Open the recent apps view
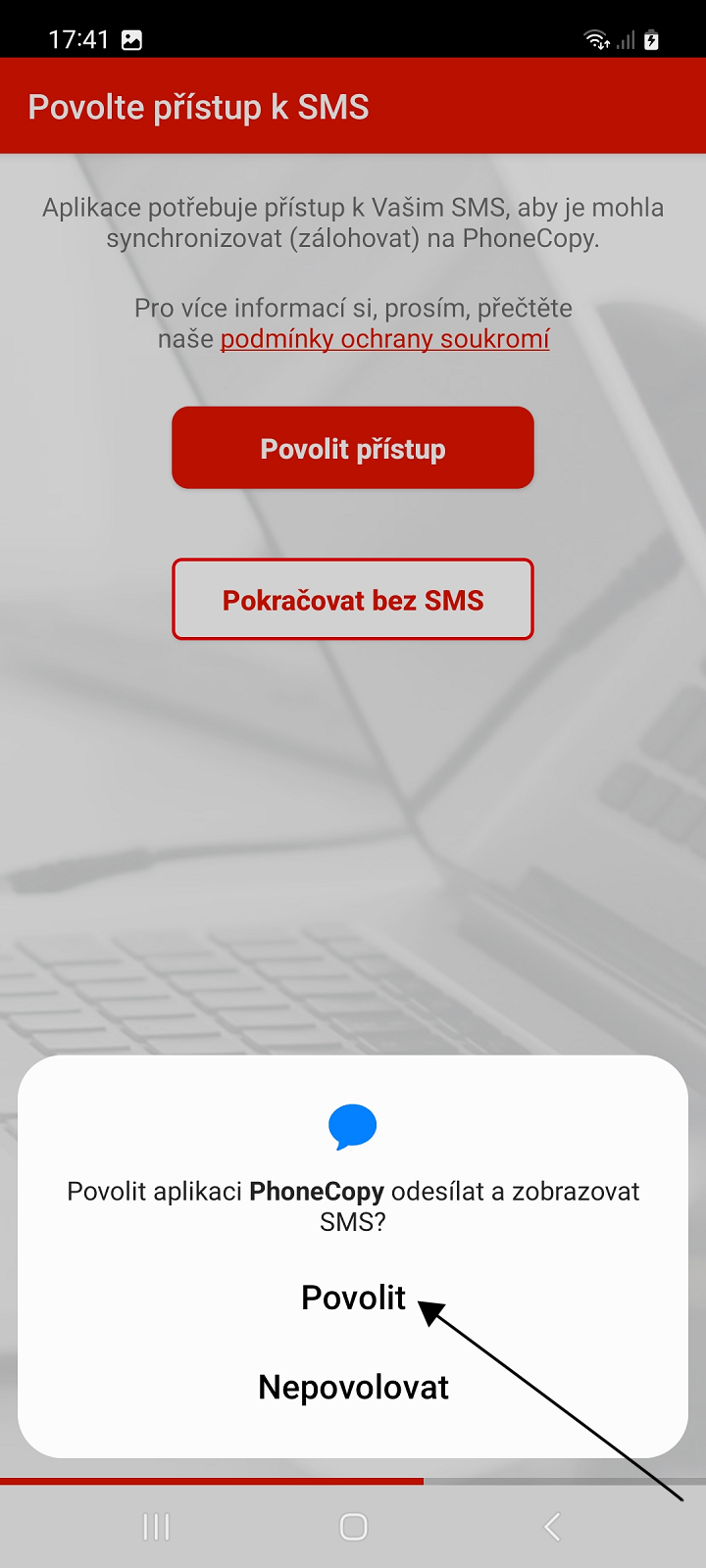The width and height of the screenshot is (706, 1568). pyautogui.click(x=156, y=1526)
